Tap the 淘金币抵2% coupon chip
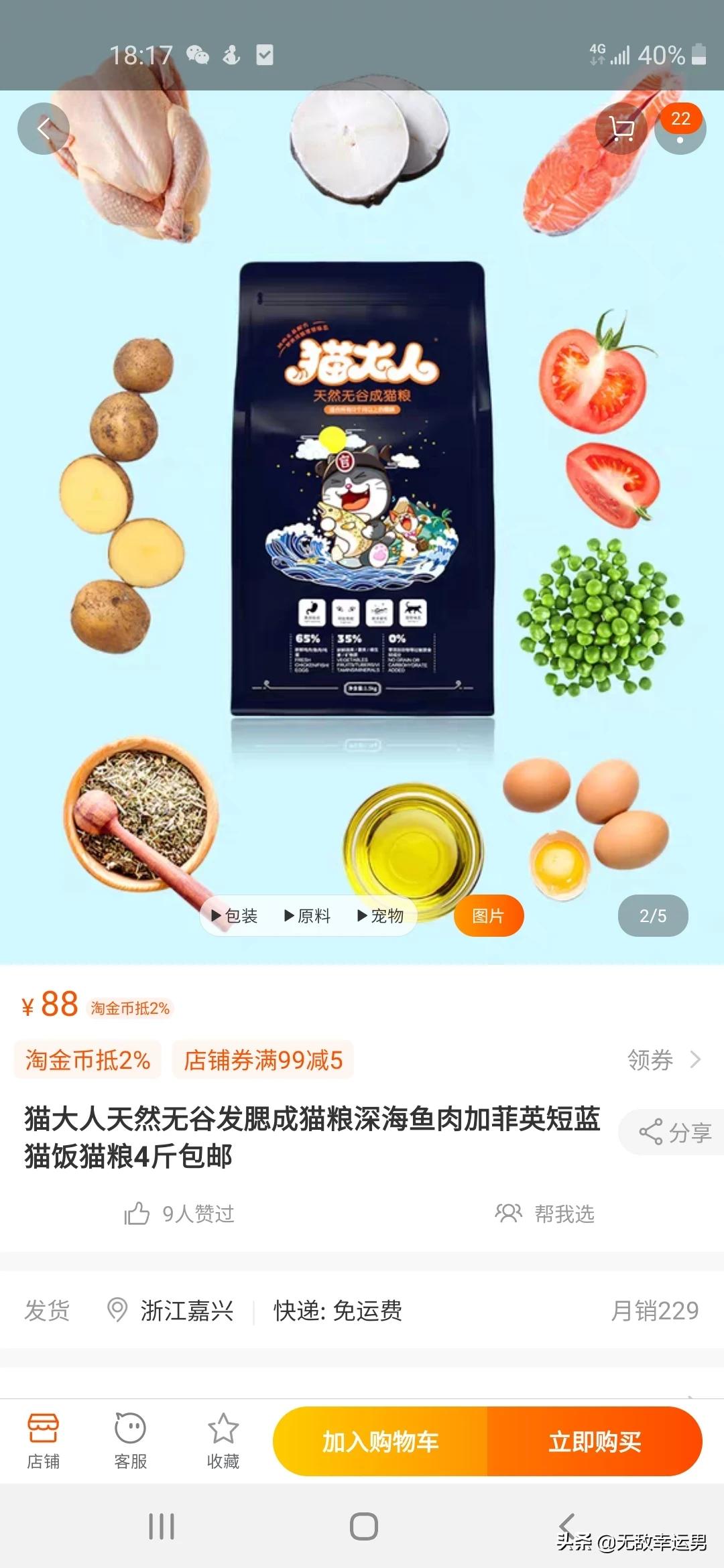This screenshot has height=1568, width=724. 88,1060
